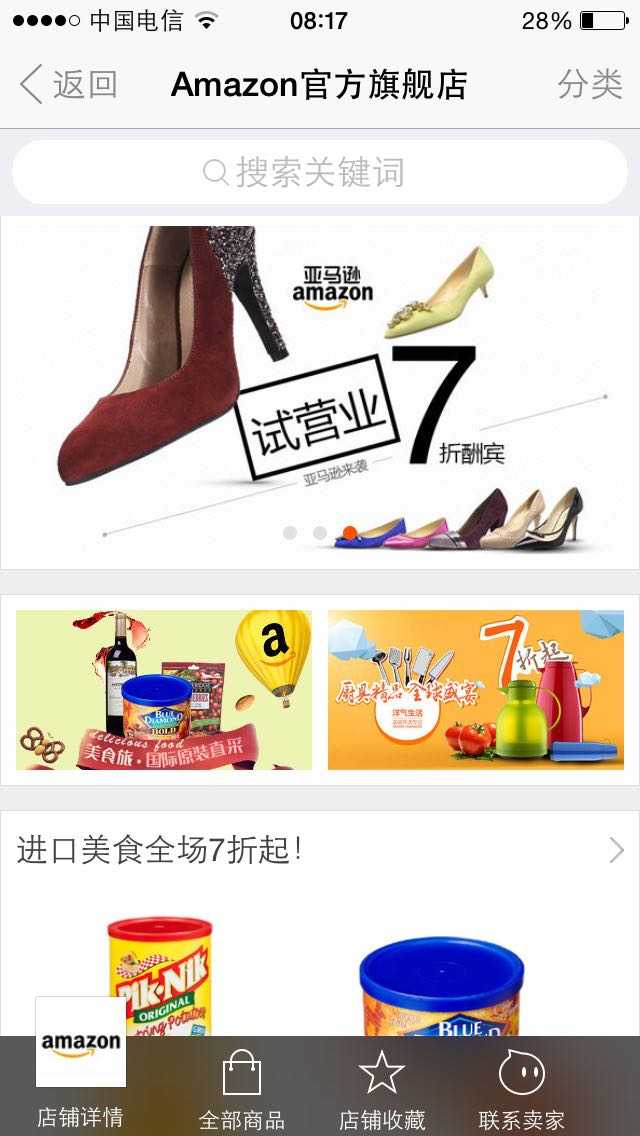
Task: Open the 厨具精品 kitchenware promotion banner
Action: tap(476, 690)
